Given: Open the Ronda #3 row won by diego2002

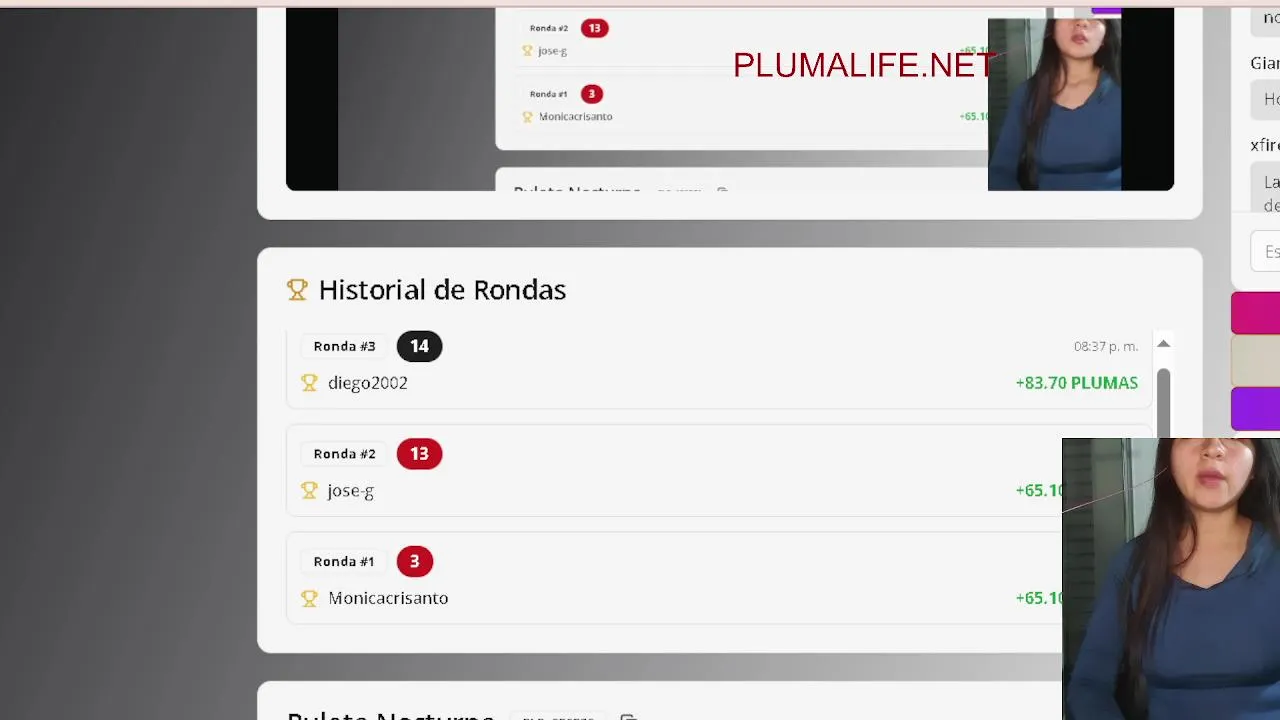Looking at the screenshot, I should point(718,366).
